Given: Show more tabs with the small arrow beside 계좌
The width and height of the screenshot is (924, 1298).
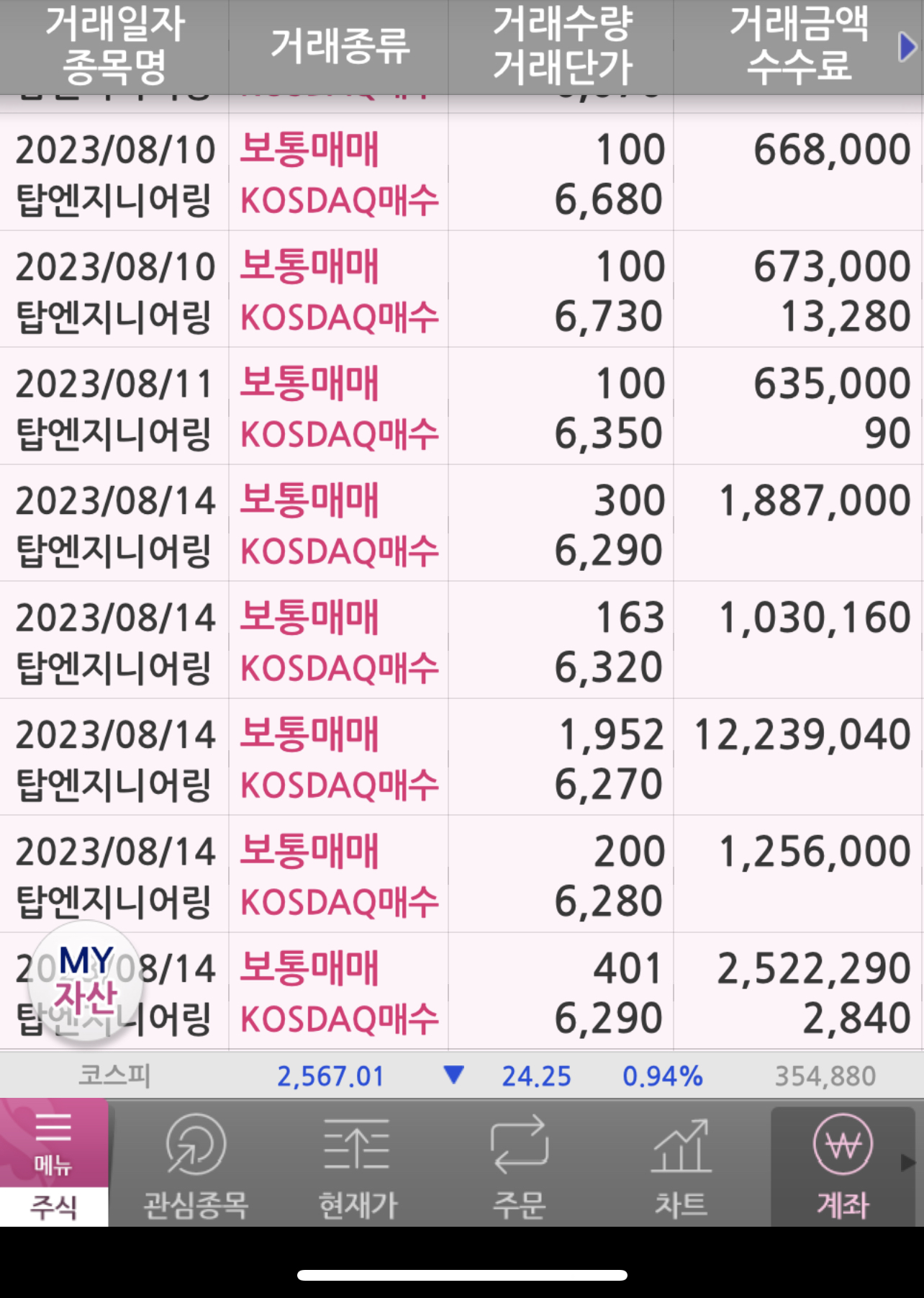Looking at the screenshot, I should (909, 1161).
